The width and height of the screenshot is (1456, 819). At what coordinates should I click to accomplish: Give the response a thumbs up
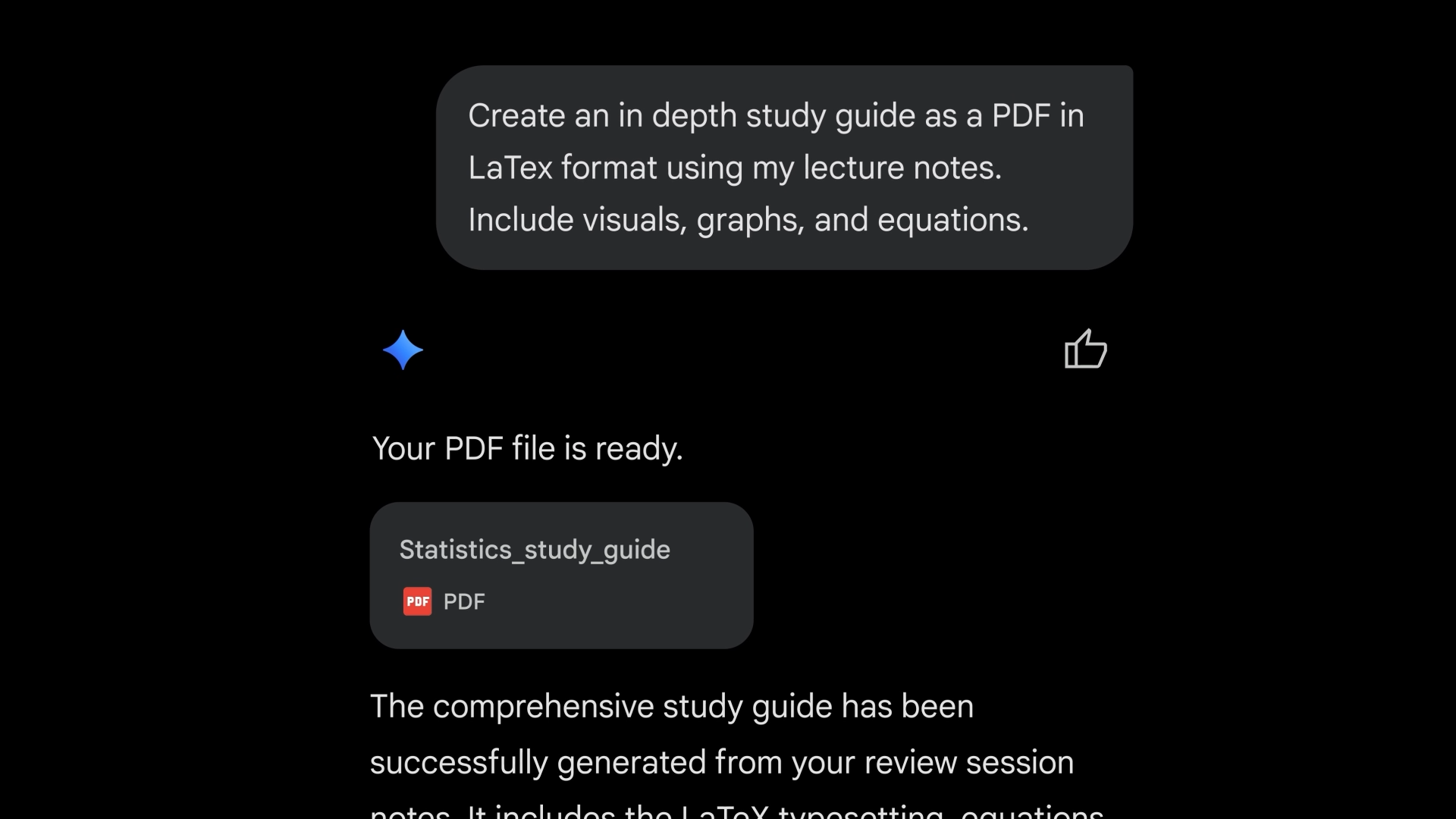click(1085, 350)
